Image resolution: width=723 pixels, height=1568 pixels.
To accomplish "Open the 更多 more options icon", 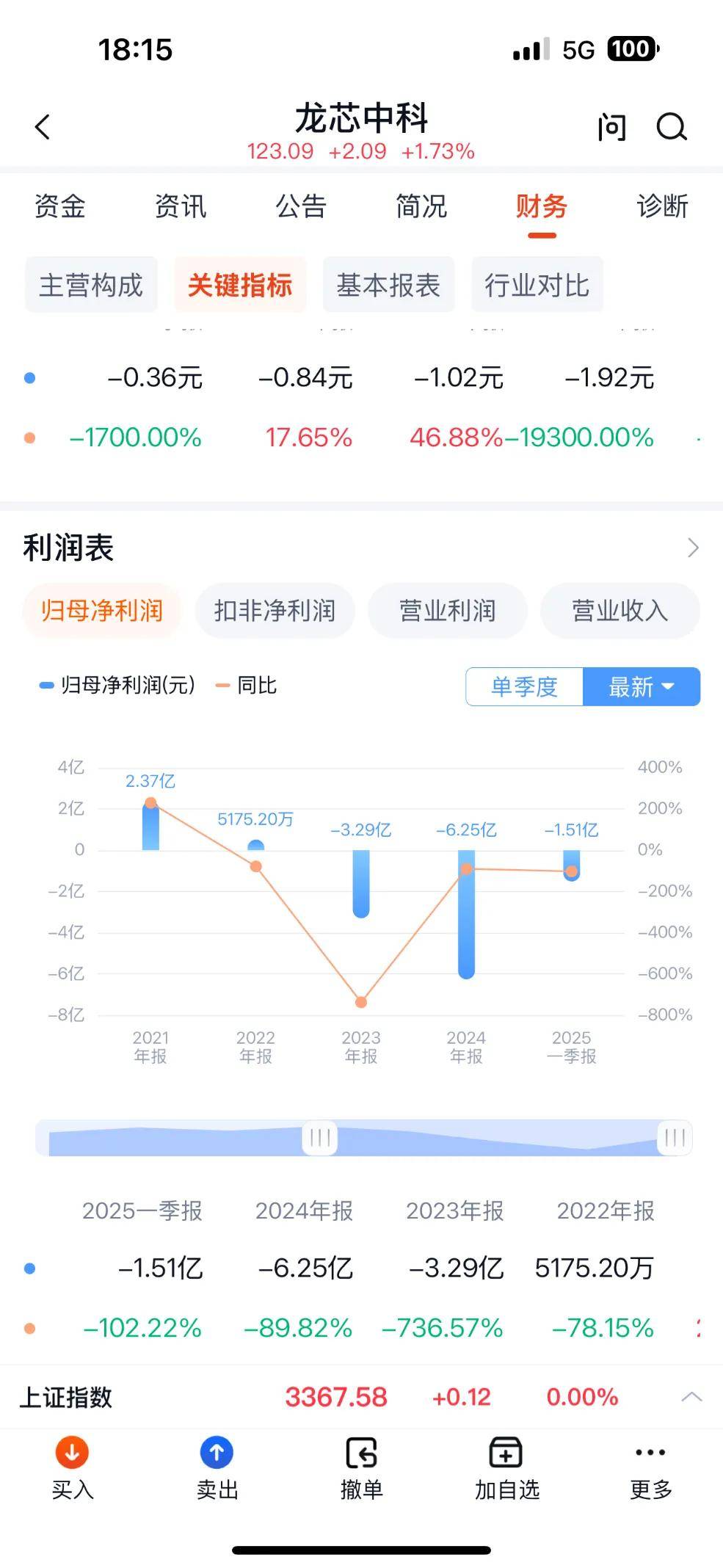I will pos(649,1466).
